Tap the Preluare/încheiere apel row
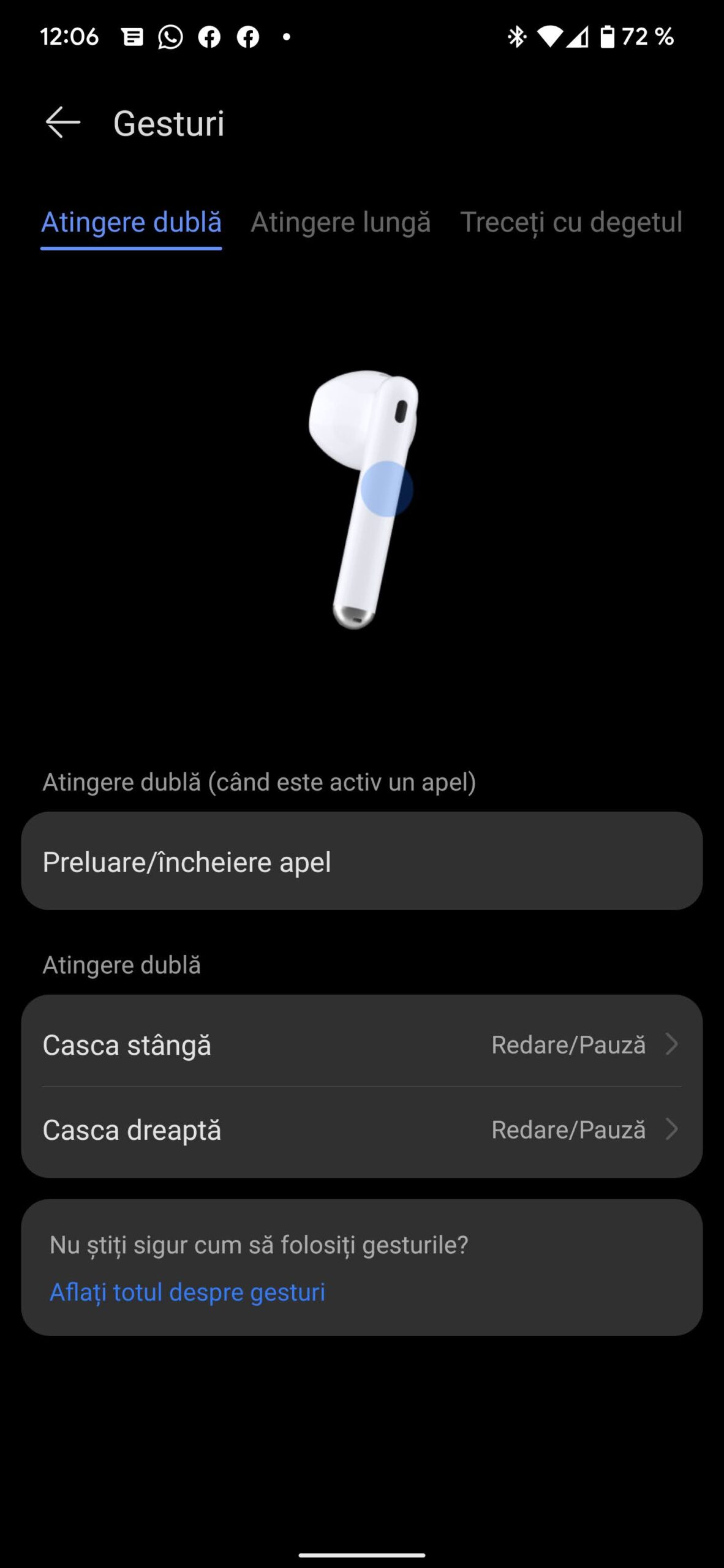Viewport: 724px width, 1568px height. pyautogui.click(x=361, y=861)
